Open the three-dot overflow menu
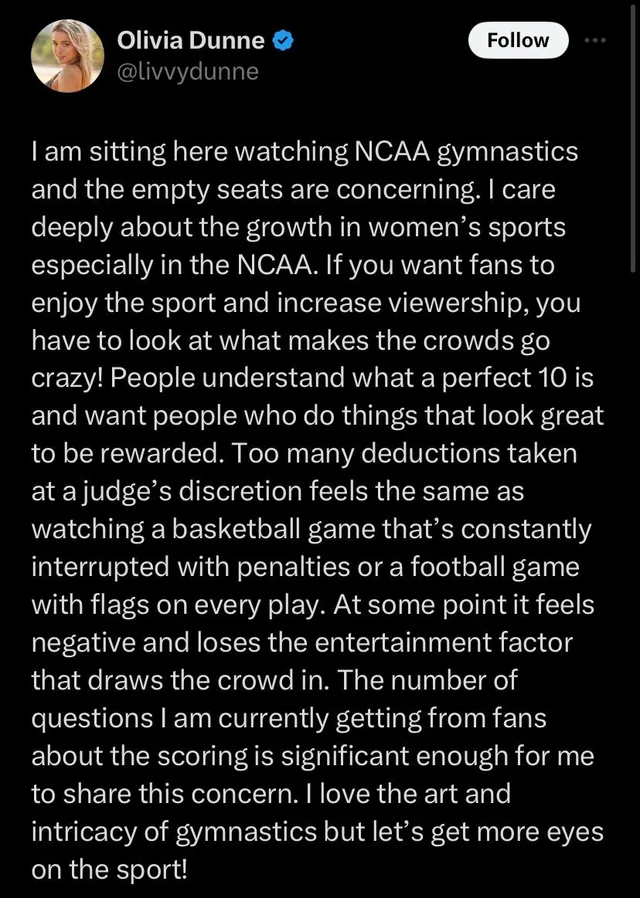640x898 pixels. pyautogui.click(x=595, y=41)
